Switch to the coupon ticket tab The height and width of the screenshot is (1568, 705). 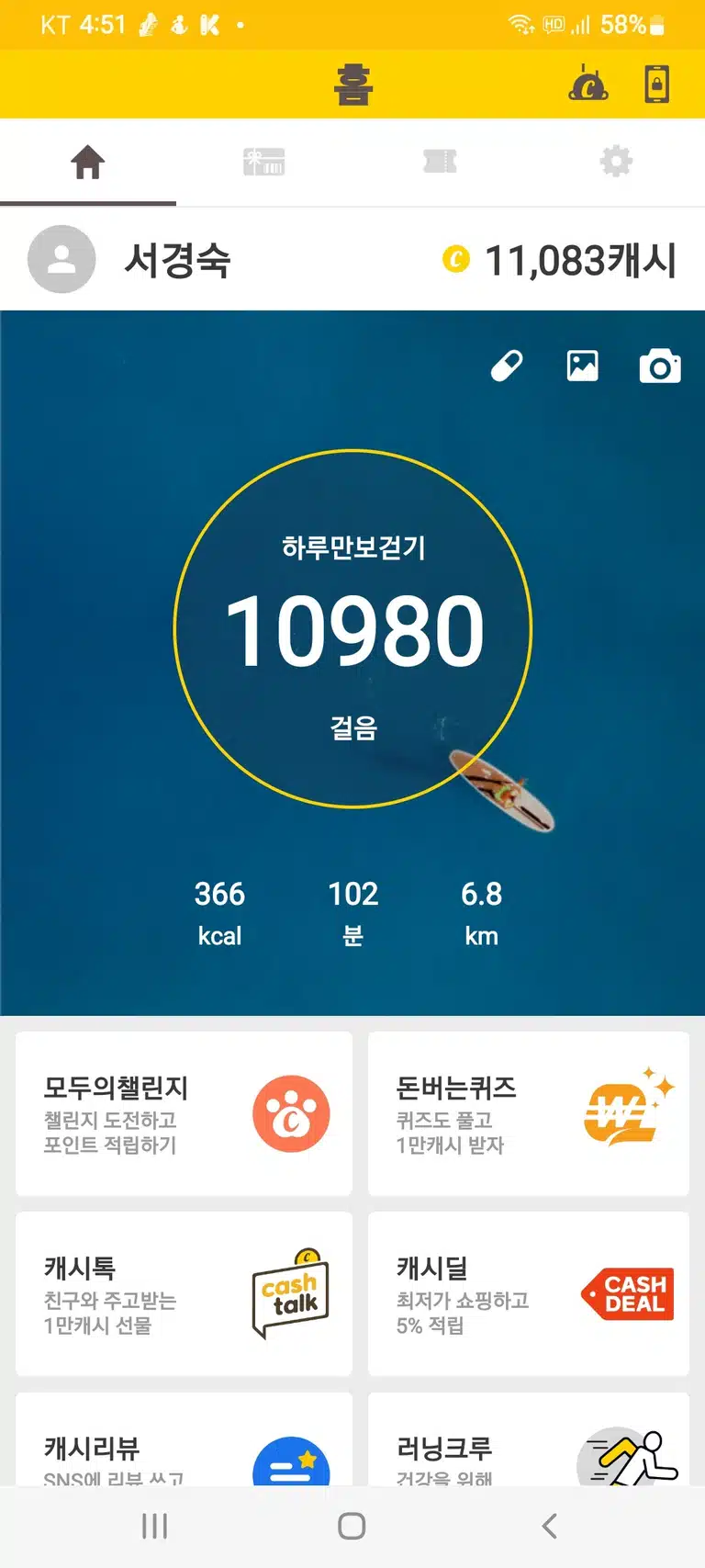[x=440, y=162]
